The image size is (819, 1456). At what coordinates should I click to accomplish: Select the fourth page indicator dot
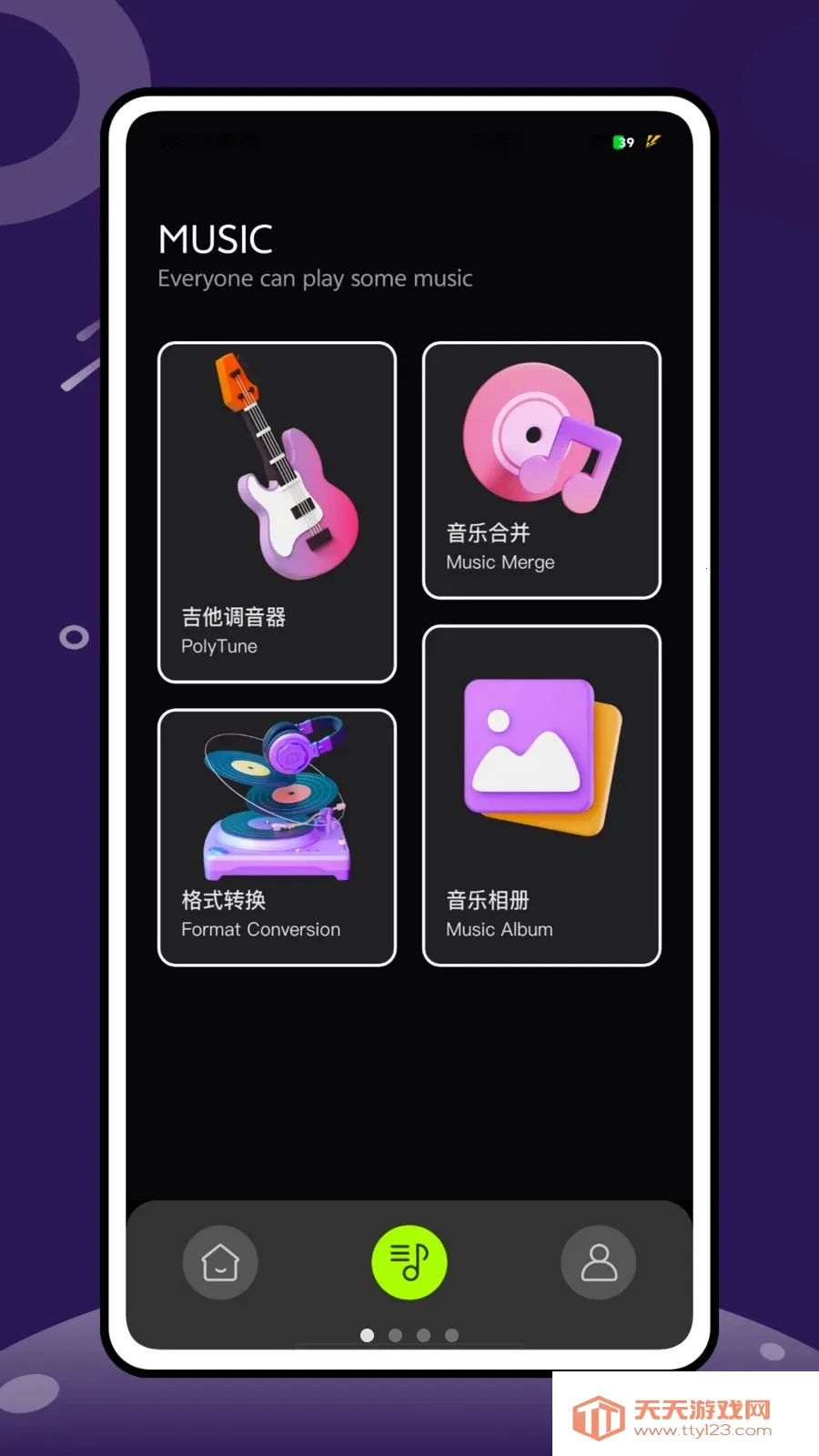pos(451,1336)
